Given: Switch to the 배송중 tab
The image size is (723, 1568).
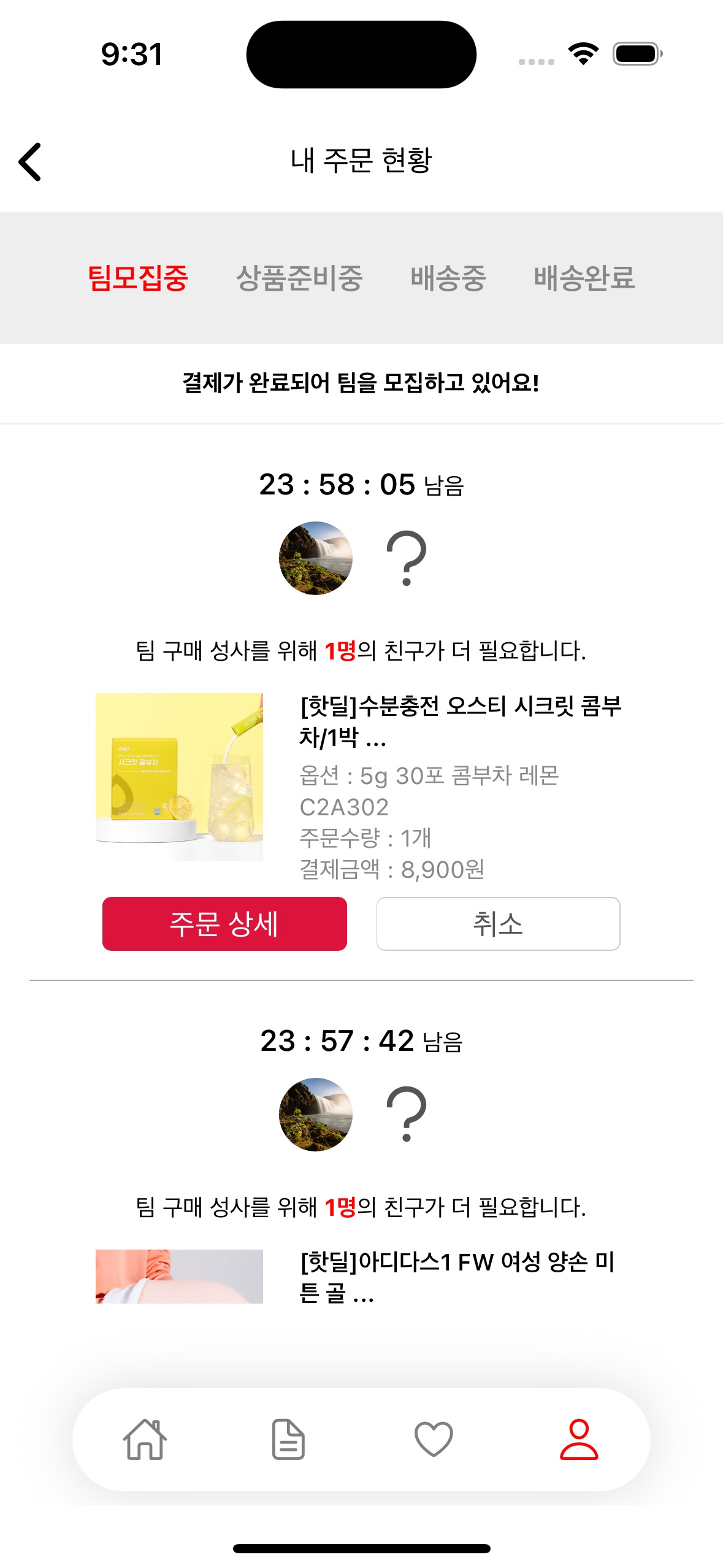Looking at the screenshot, I should coord(448,278).
